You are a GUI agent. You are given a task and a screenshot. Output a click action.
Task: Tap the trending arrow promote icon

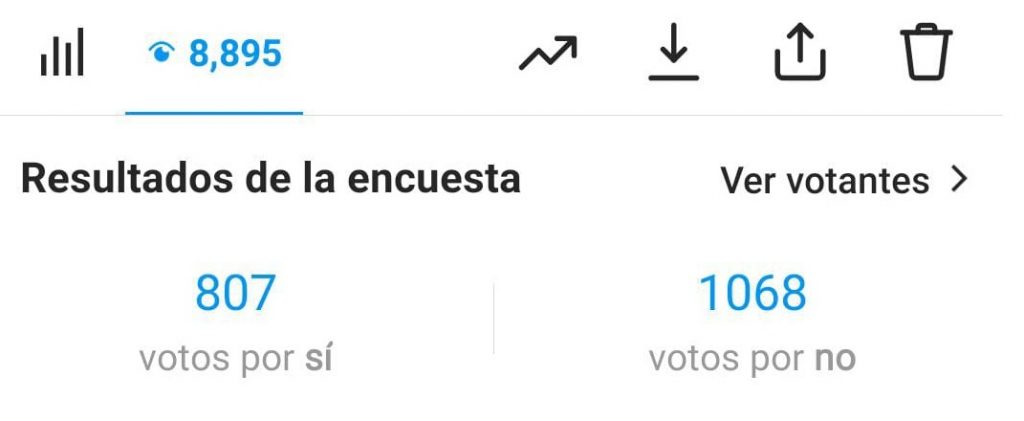[x=548, y=54]
